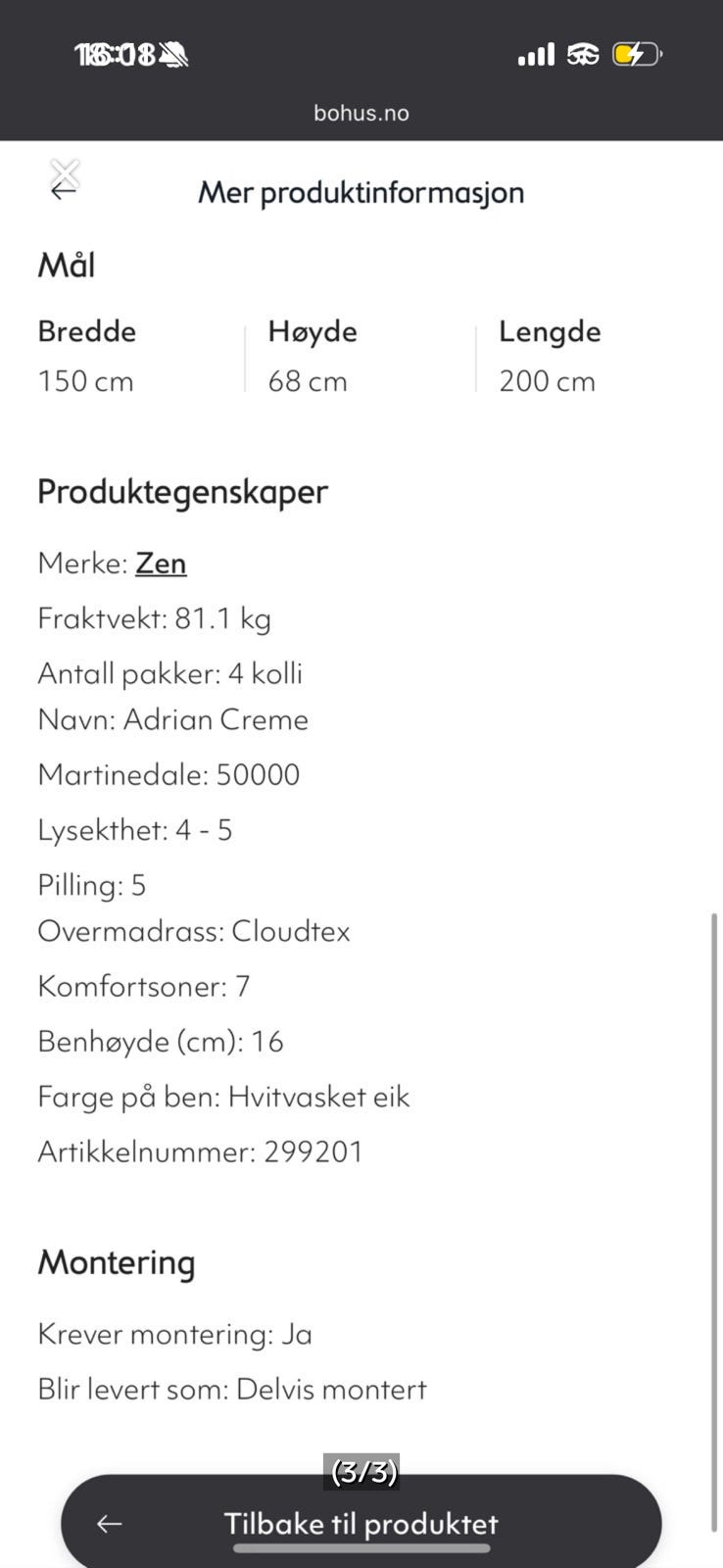This screenshot has height=1568, width=723.
Task: Tap the cellular signal bars icon
Action: click(x=535, y=55)
